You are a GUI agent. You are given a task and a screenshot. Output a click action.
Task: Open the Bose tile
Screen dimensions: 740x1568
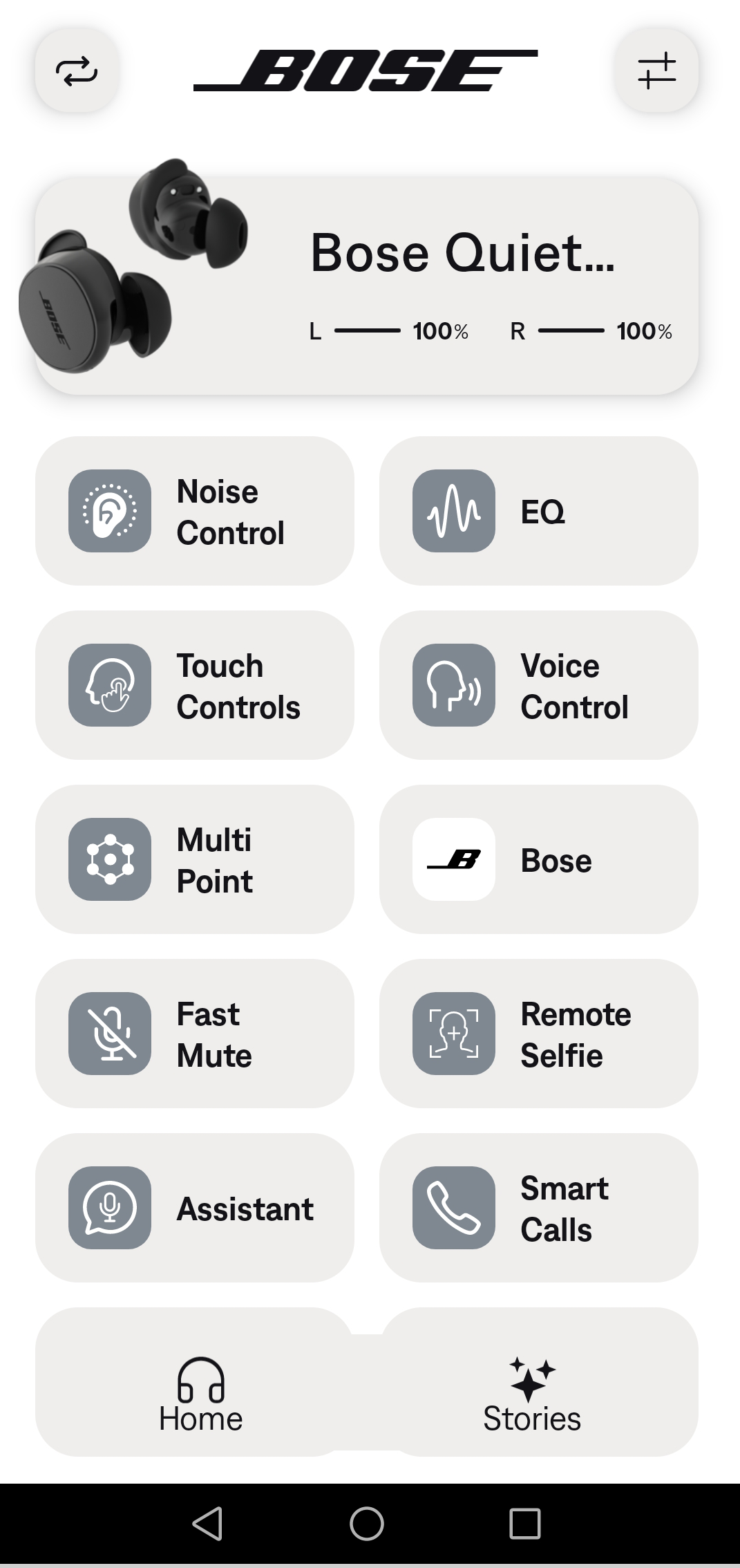pos(538,860)
